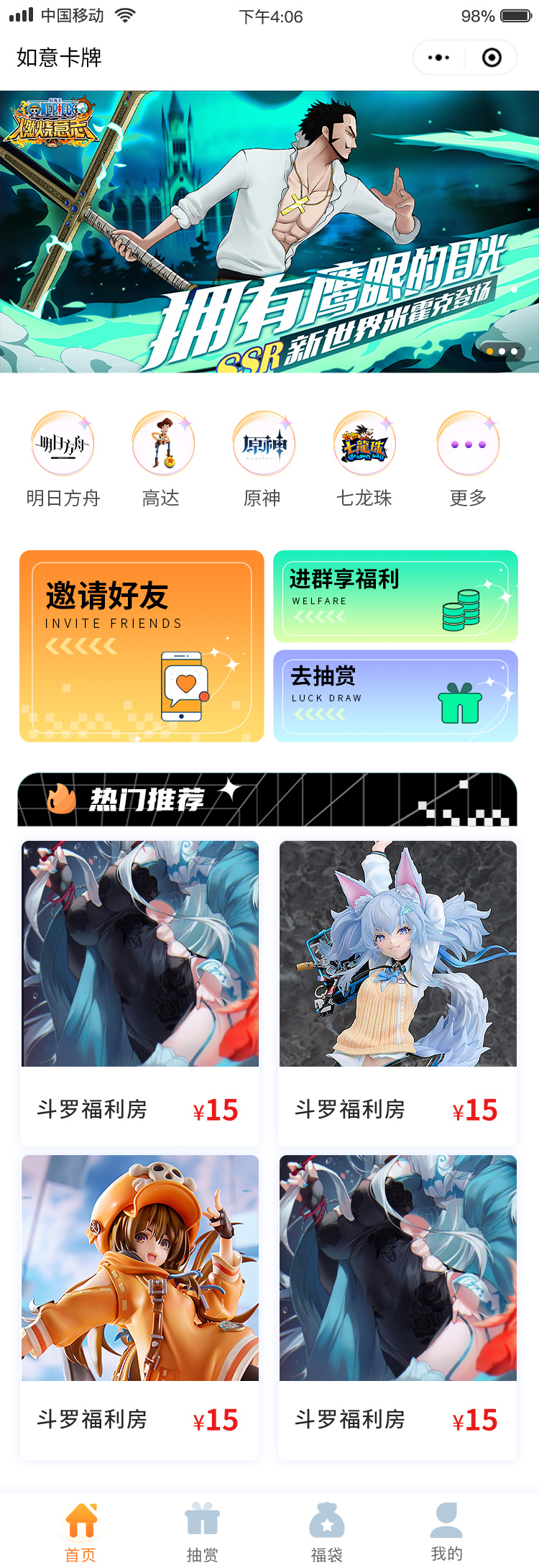Close the mini program with the circle icon

[492, 58]
